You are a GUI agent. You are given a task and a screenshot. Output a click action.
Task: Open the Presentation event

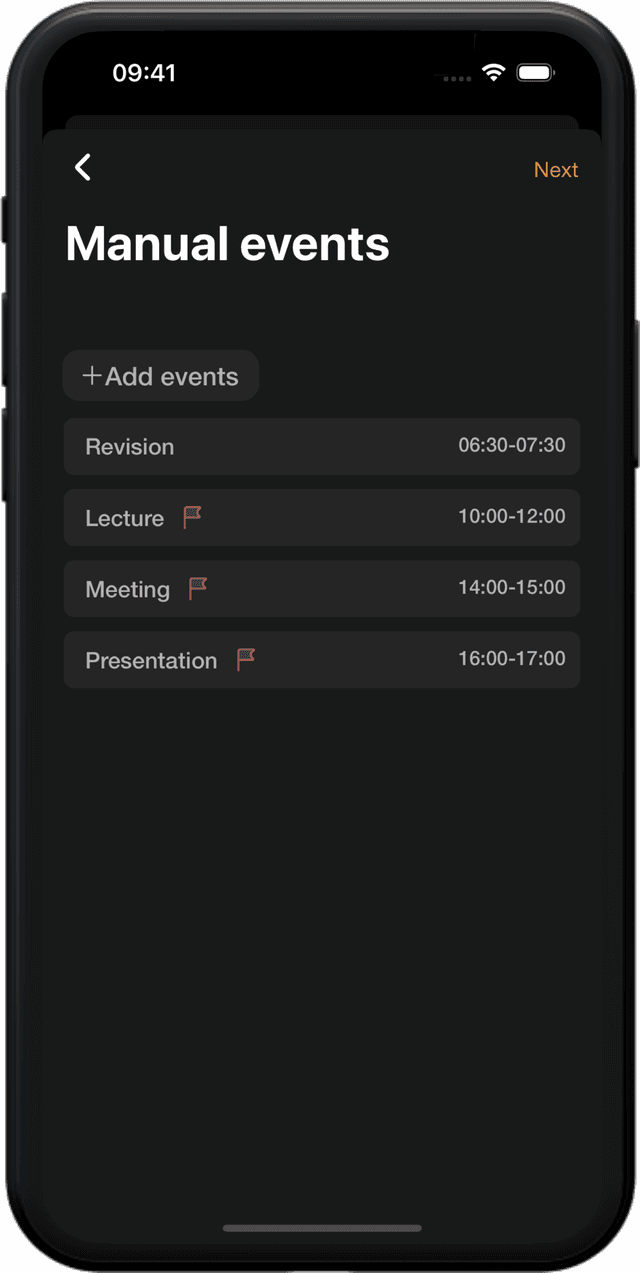322,659
